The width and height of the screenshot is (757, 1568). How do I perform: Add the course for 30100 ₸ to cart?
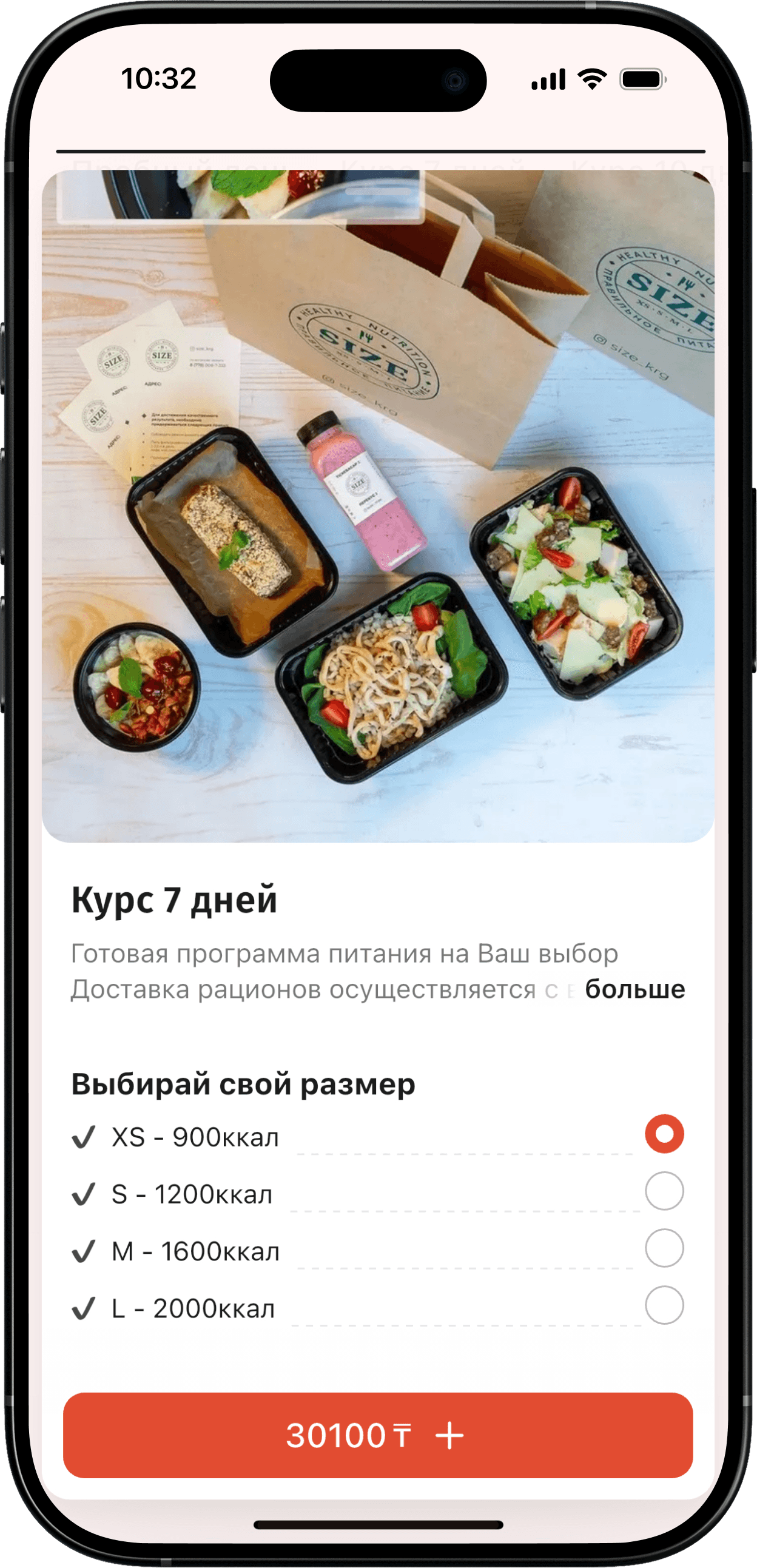coord(377,1435)
